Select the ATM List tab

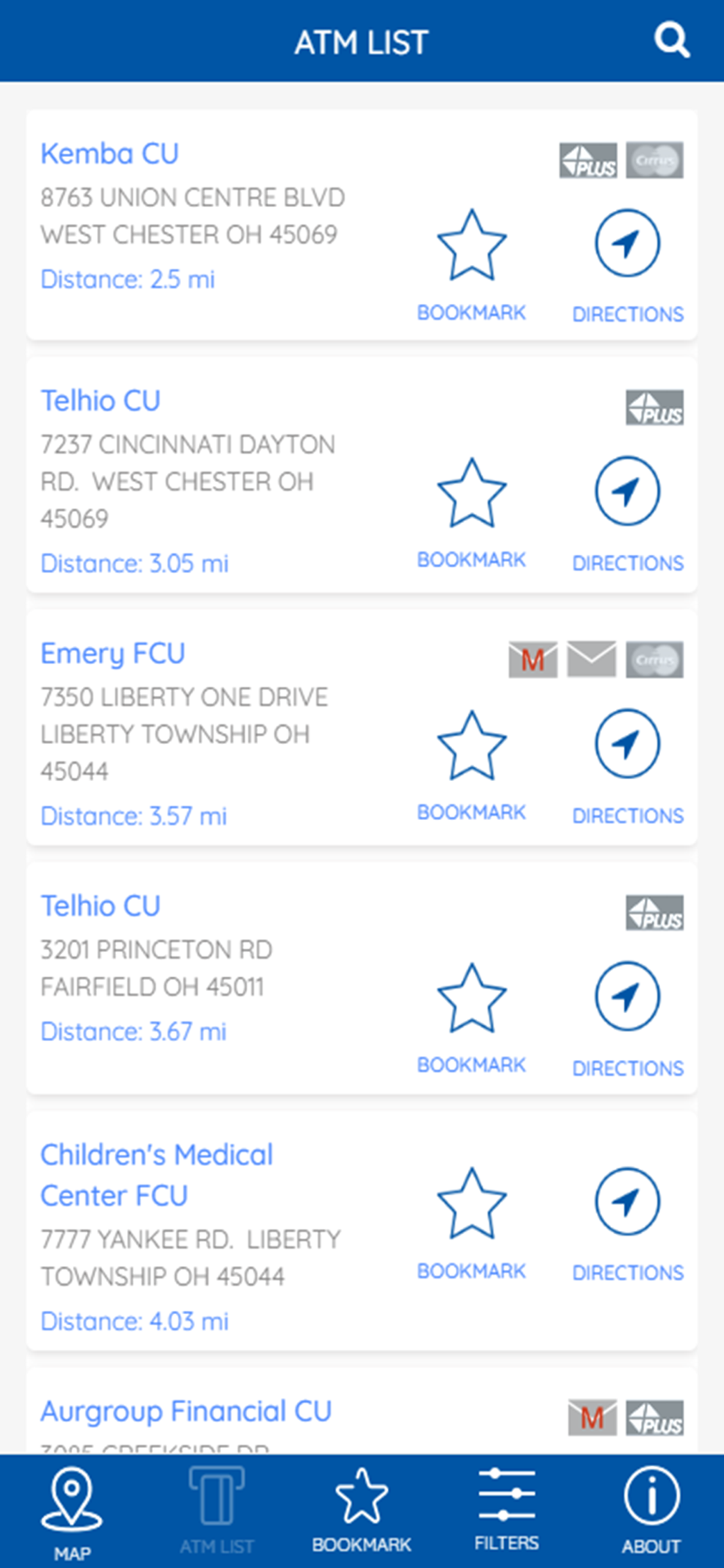[216, 1512]
